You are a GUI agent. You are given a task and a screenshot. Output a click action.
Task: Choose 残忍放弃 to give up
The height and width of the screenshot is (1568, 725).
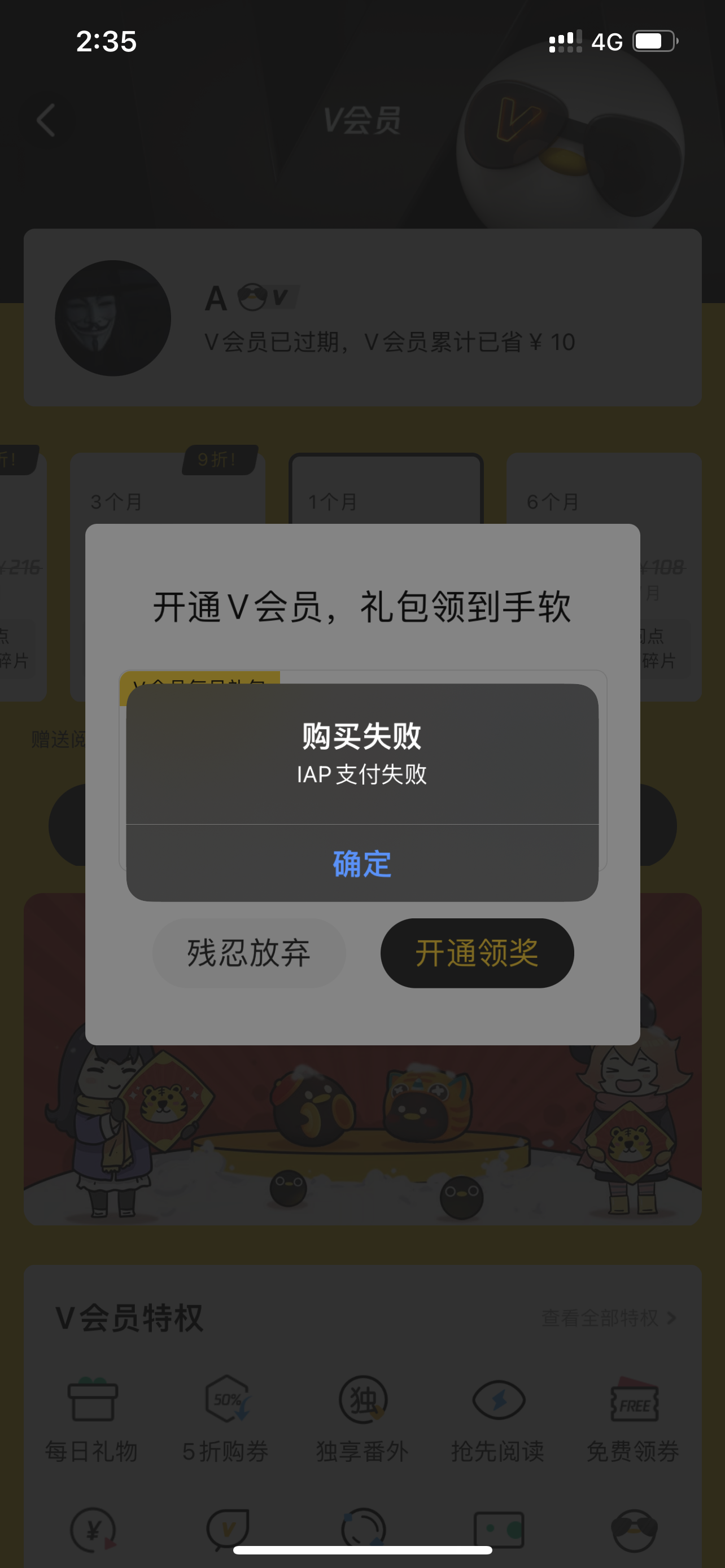249,953
